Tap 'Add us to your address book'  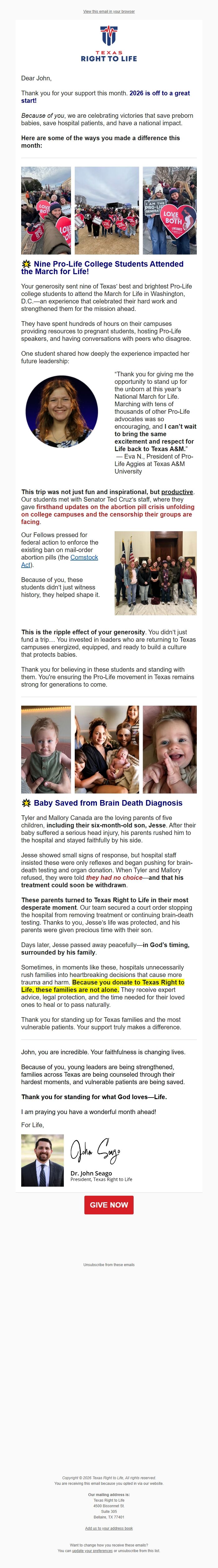(109, 1528)
